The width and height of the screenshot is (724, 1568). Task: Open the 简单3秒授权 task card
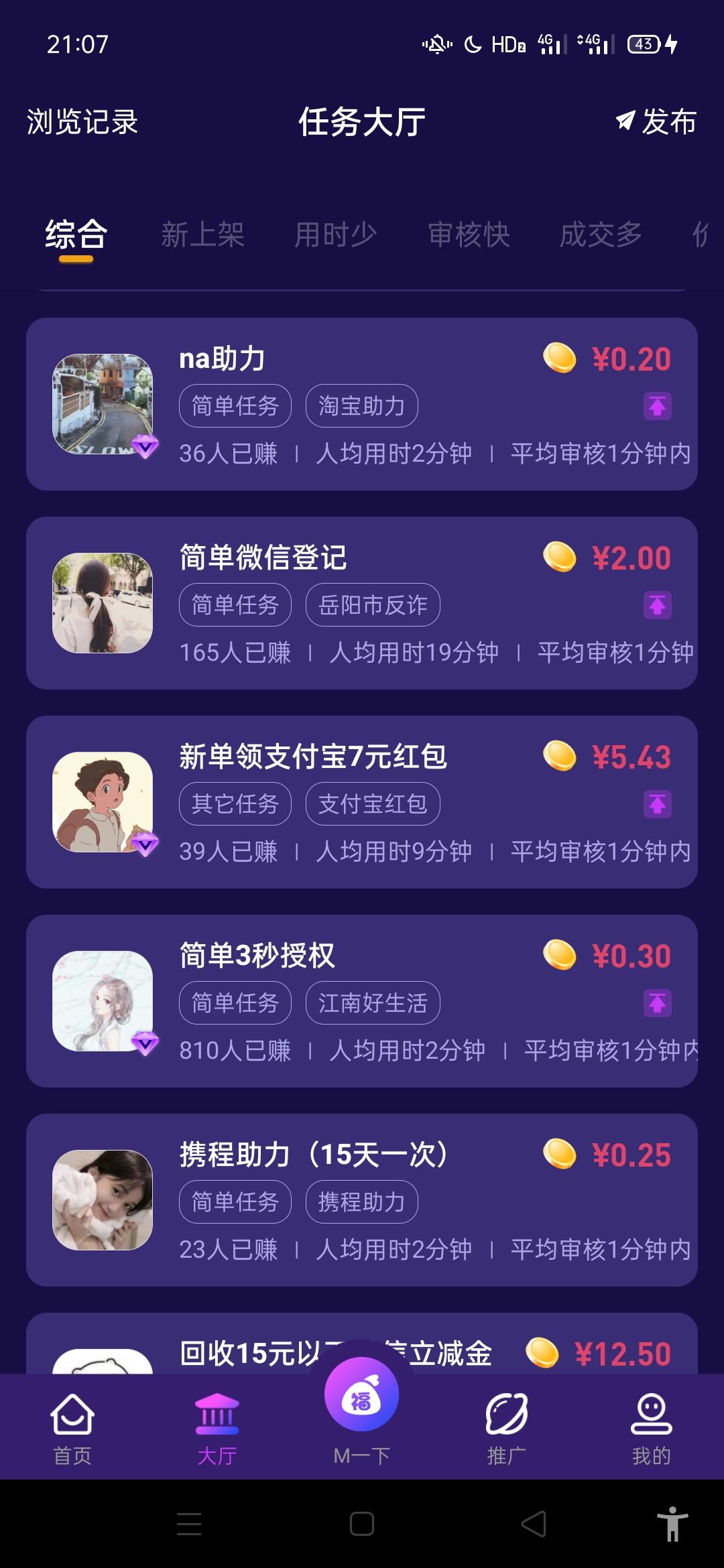point(362,1001)
